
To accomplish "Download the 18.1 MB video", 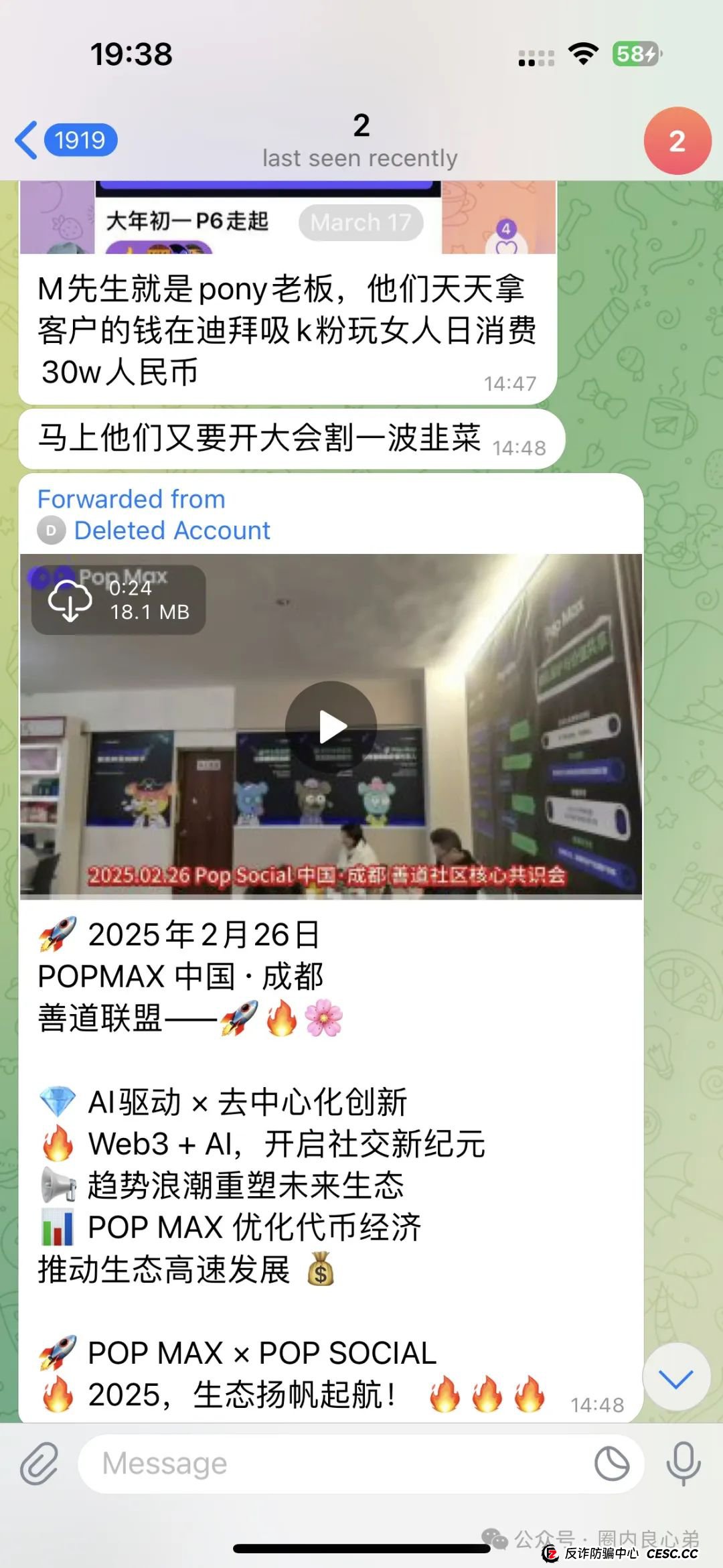I will tap(71, 599).
